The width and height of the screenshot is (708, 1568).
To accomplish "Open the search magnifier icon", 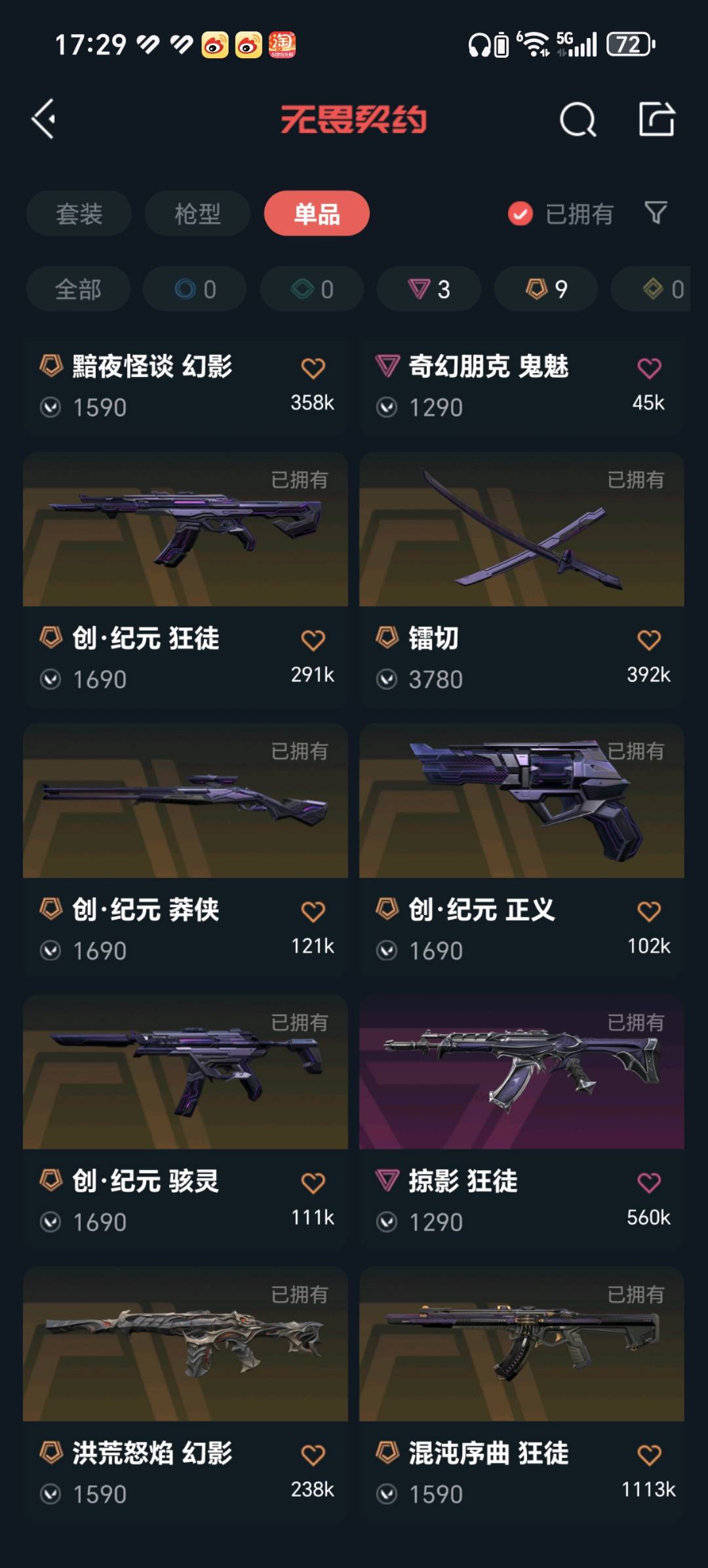I will (x=578, y=119).
